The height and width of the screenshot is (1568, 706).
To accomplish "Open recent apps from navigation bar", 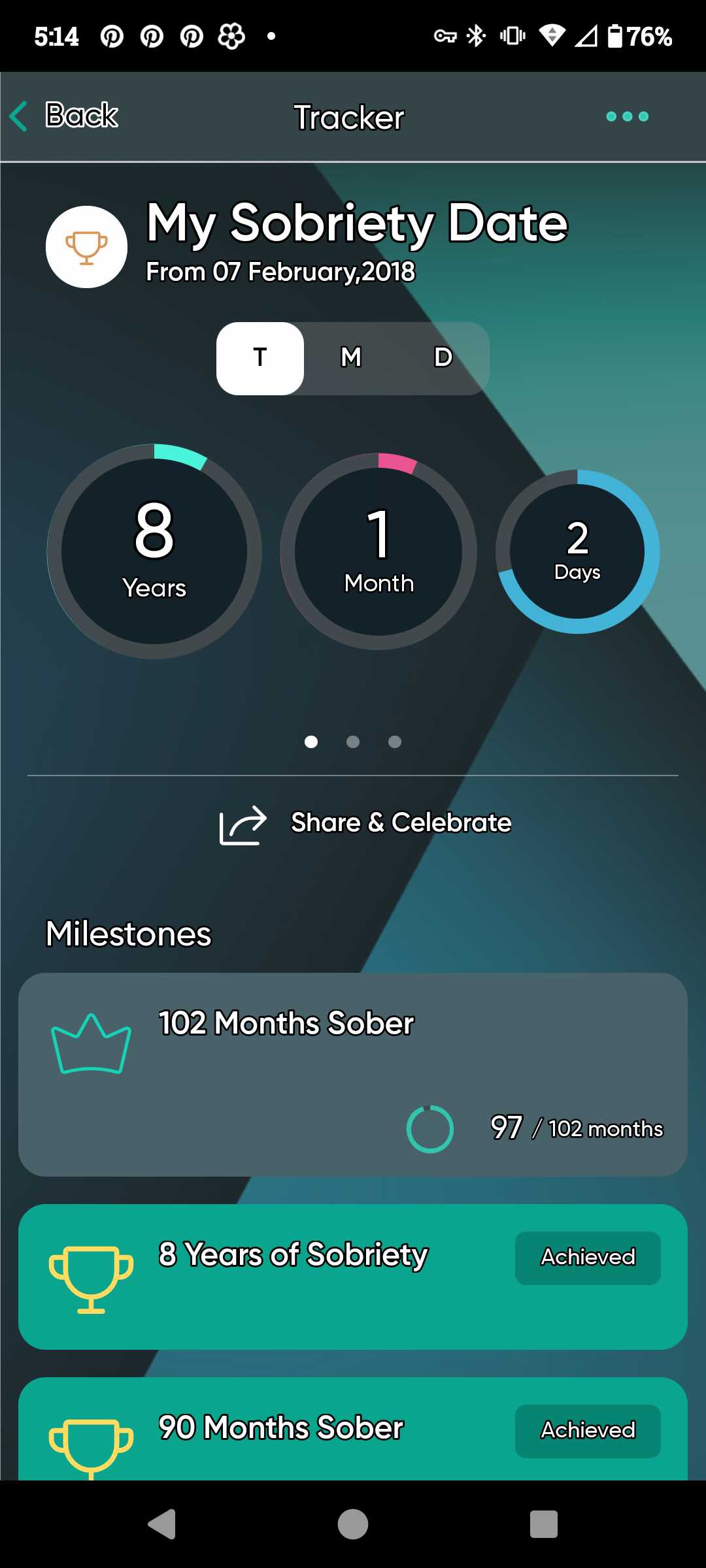I will 543,1524.
